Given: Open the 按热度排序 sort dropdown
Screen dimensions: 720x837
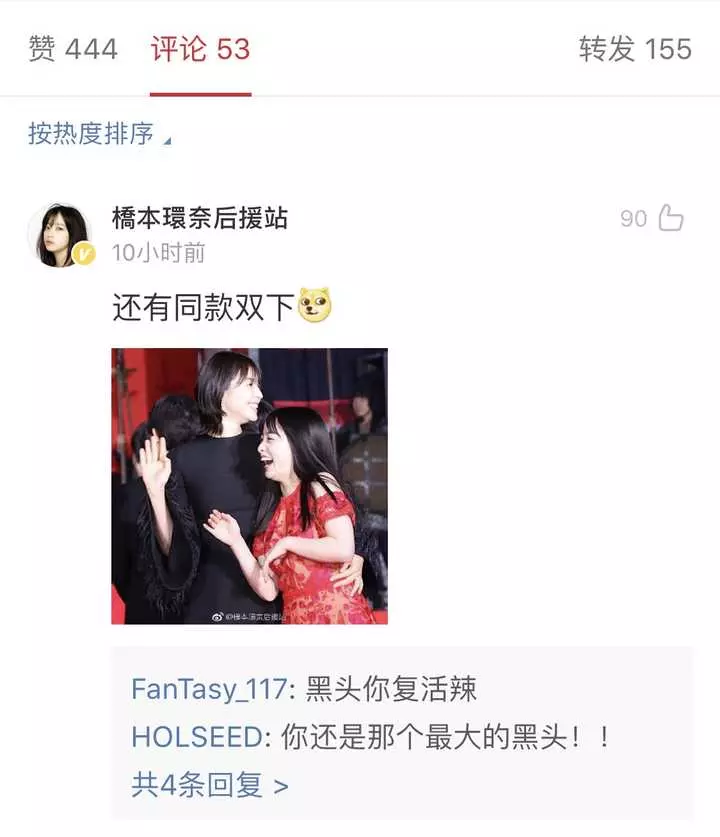Looking at the screenshot, I should tap(99, 134).
